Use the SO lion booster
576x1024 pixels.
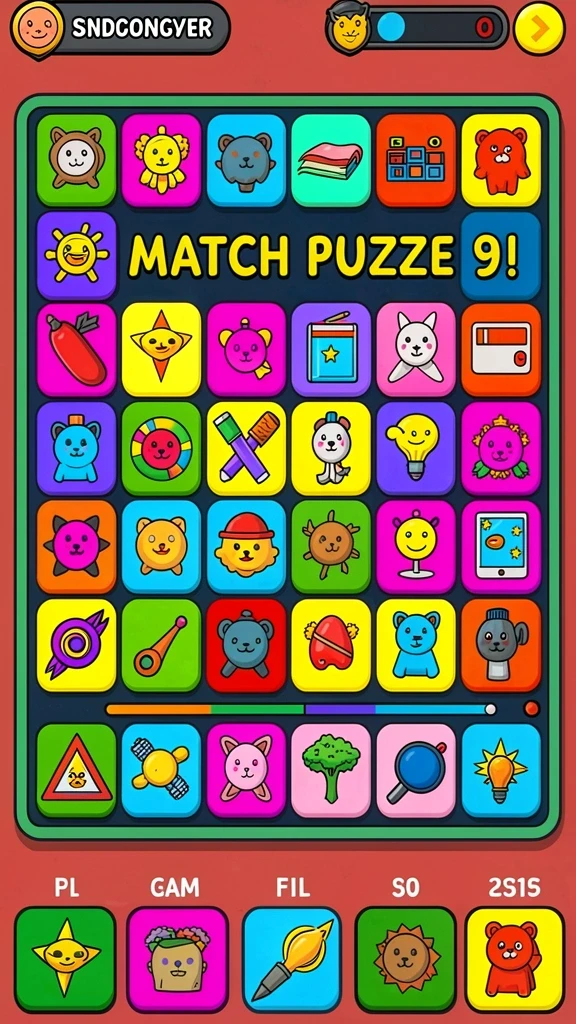coord(405,959)
